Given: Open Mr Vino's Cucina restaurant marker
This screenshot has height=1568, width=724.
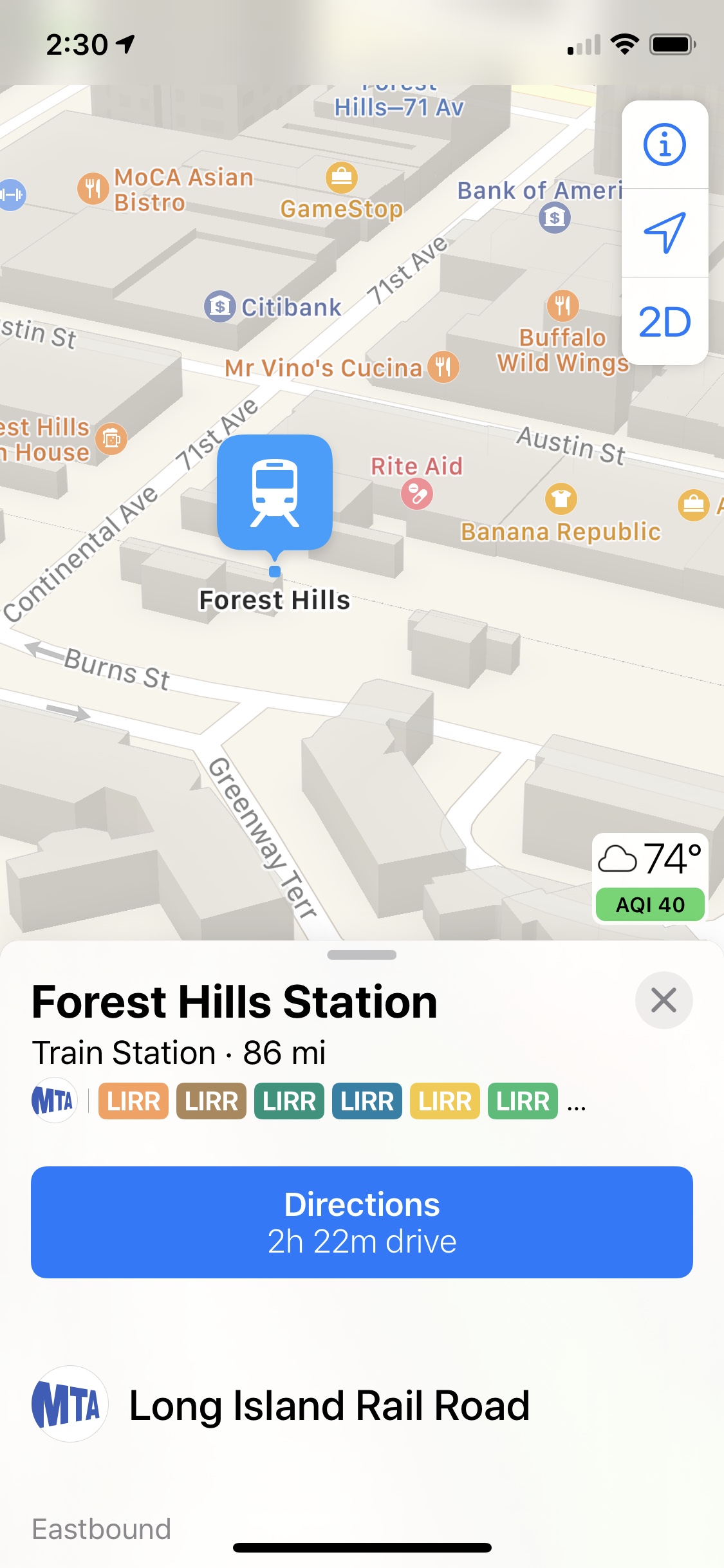Looking at the screenshot, I should [x=443, y=368].
